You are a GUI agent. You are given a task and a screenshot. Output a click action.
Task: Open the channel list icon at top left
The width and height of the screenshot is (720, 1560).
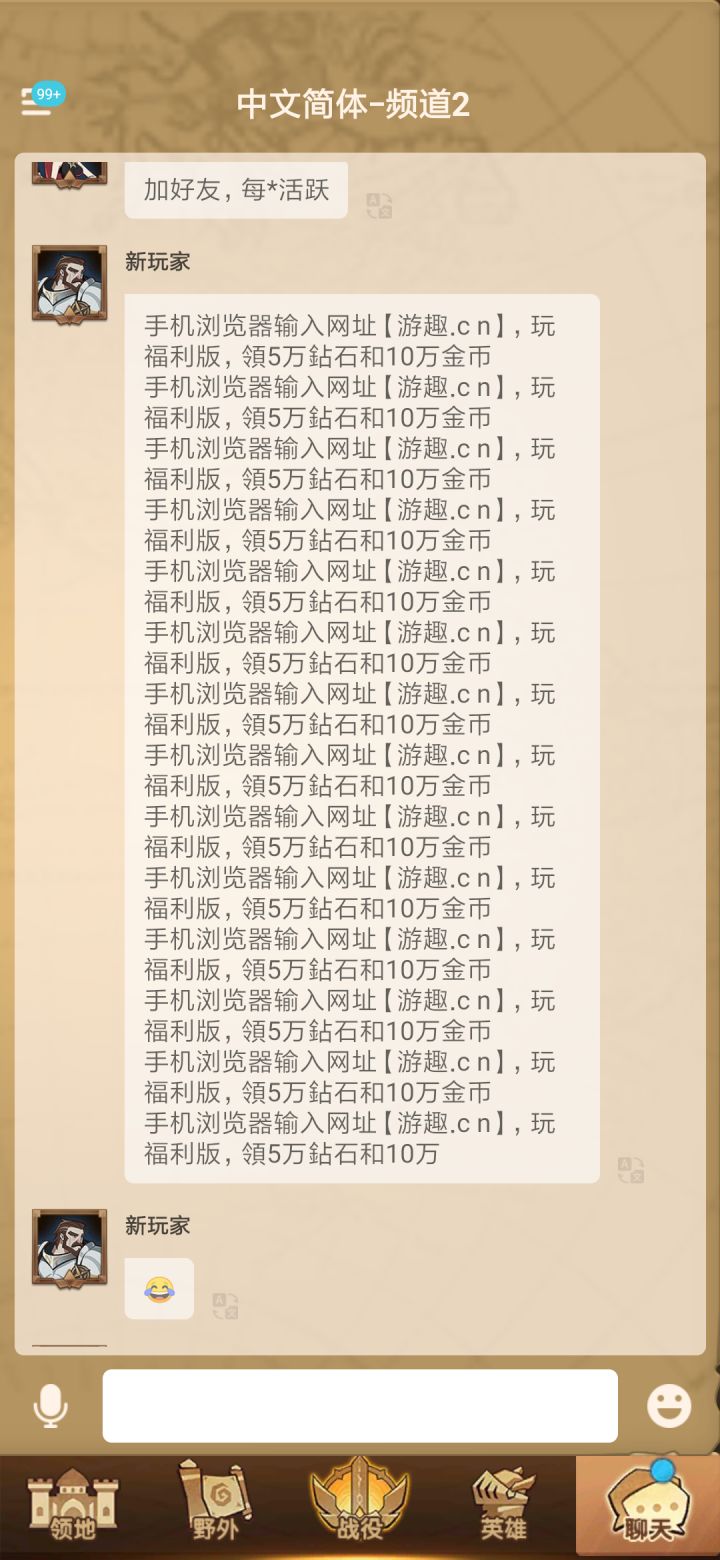pos(35,103)
